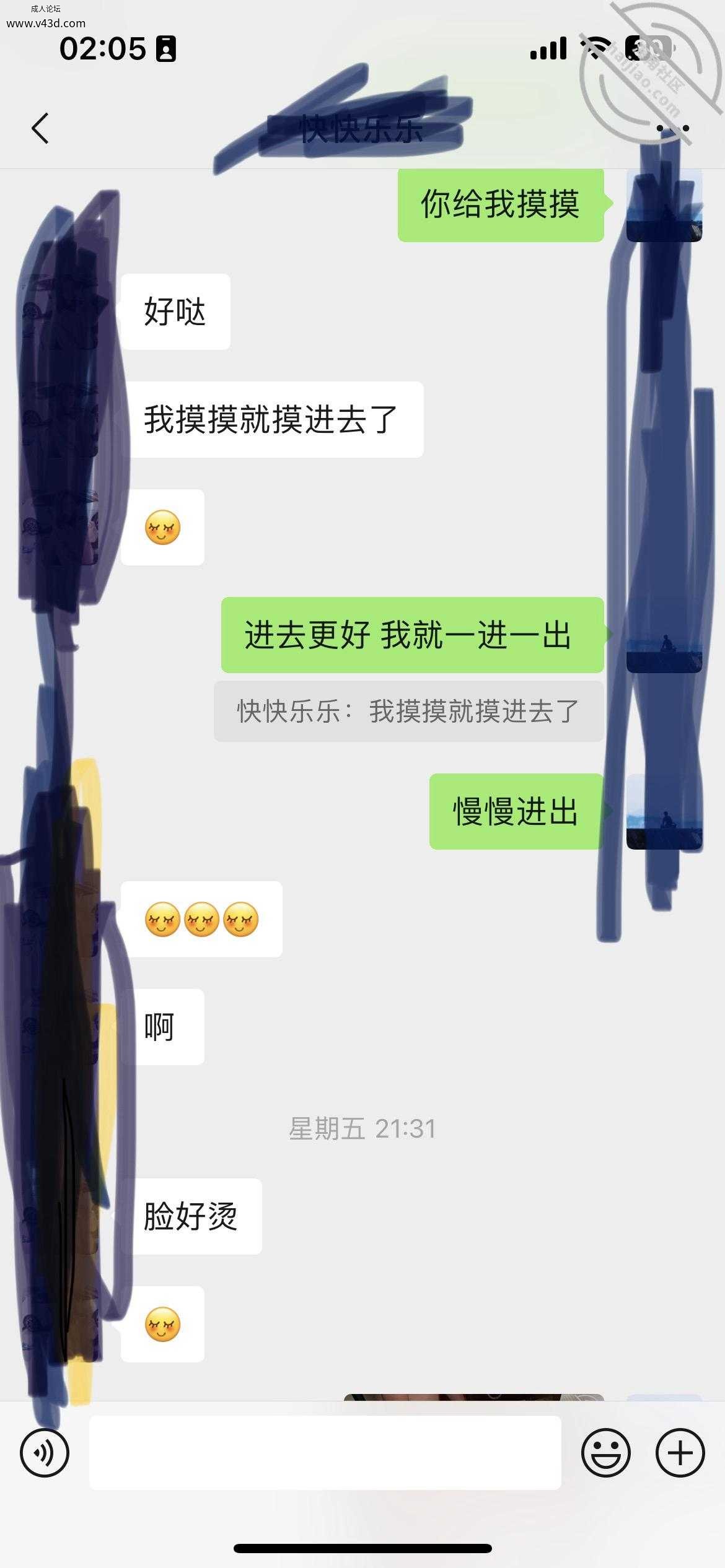Open the plus attachment menu
Screen dimensions: 725x1568
click(x=680, y=1452)
